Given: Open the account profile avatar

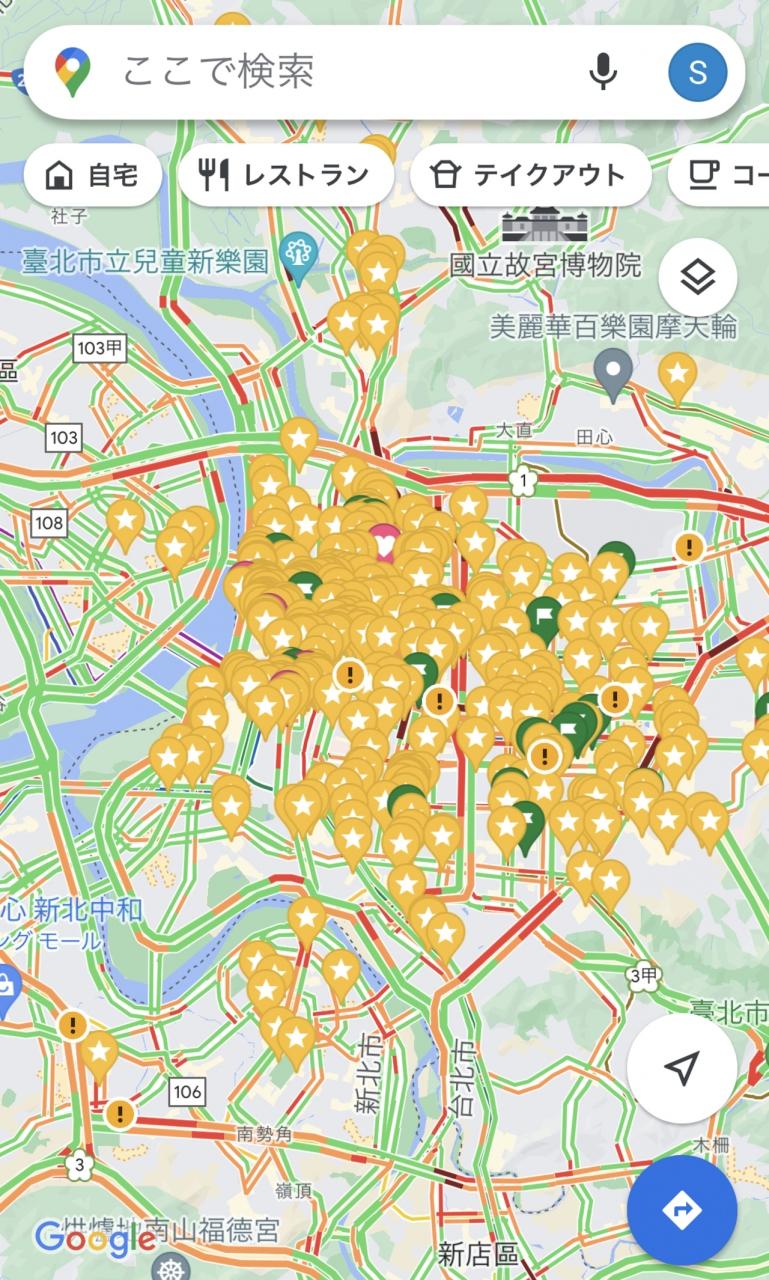Looking at the screenshot, I should click(697, 72).
